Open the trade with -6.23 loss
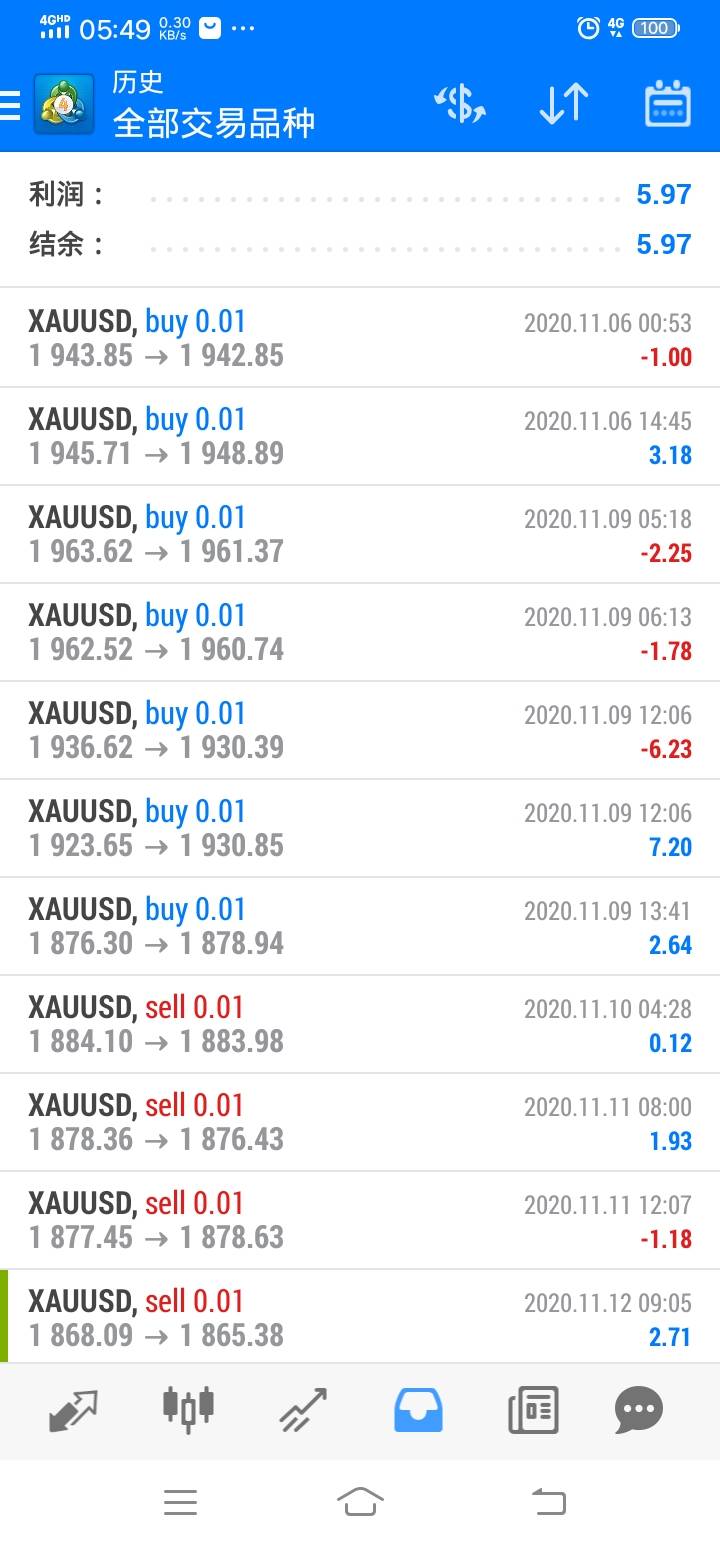This screenshot has height=1544, width=720. 360,731
